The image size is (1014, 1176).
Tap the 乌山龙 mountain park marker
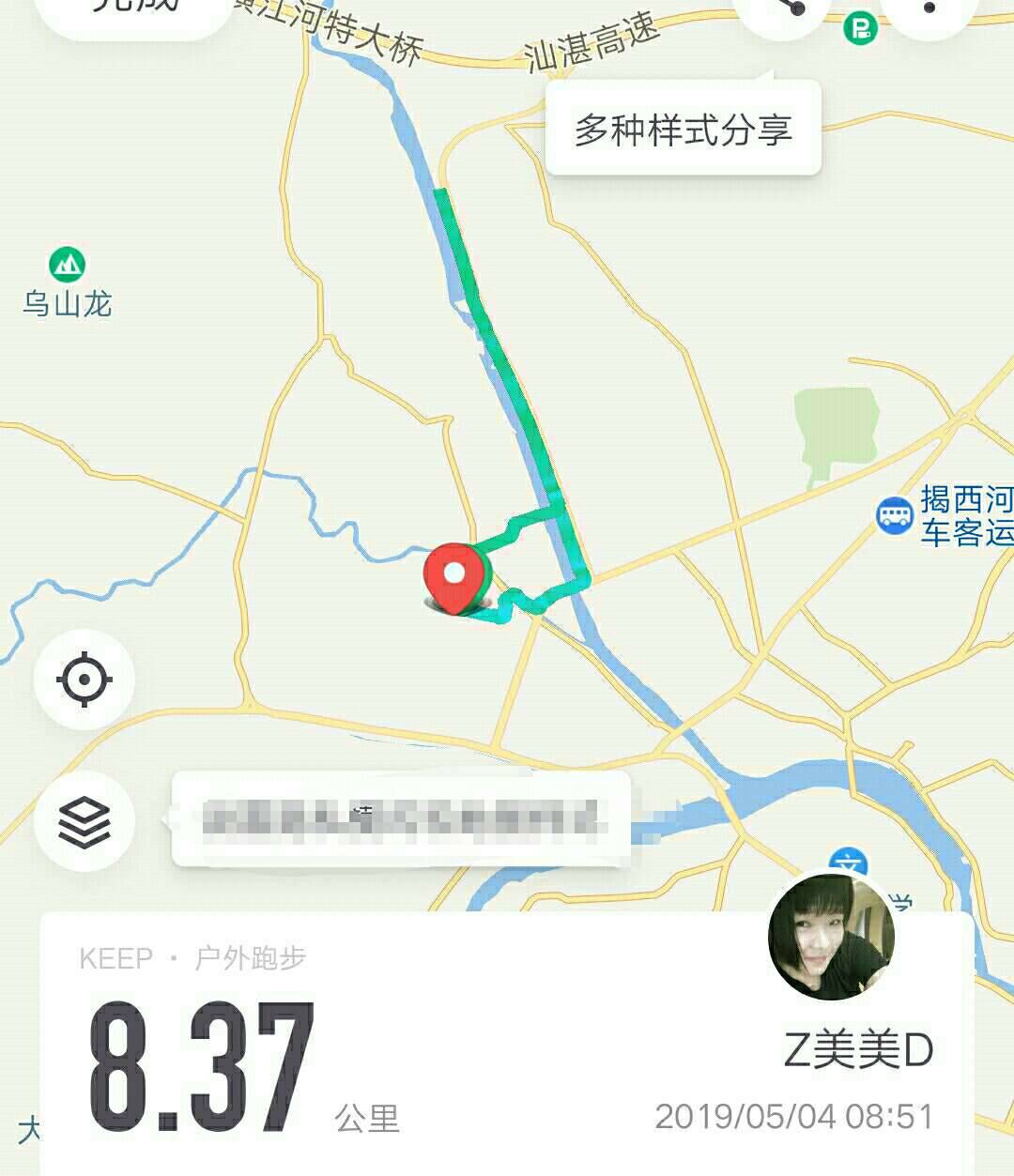[x=65, y=266]
